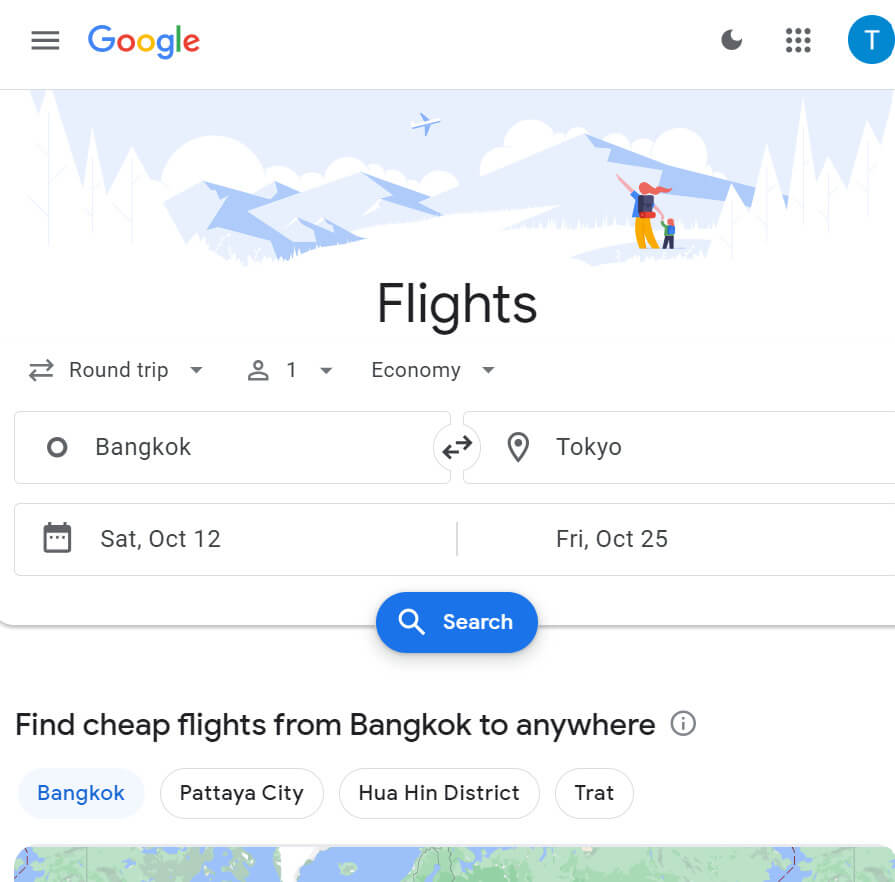Select the Bangkok chip
Viewport: 895px width, 882px height.
[81, 793]
